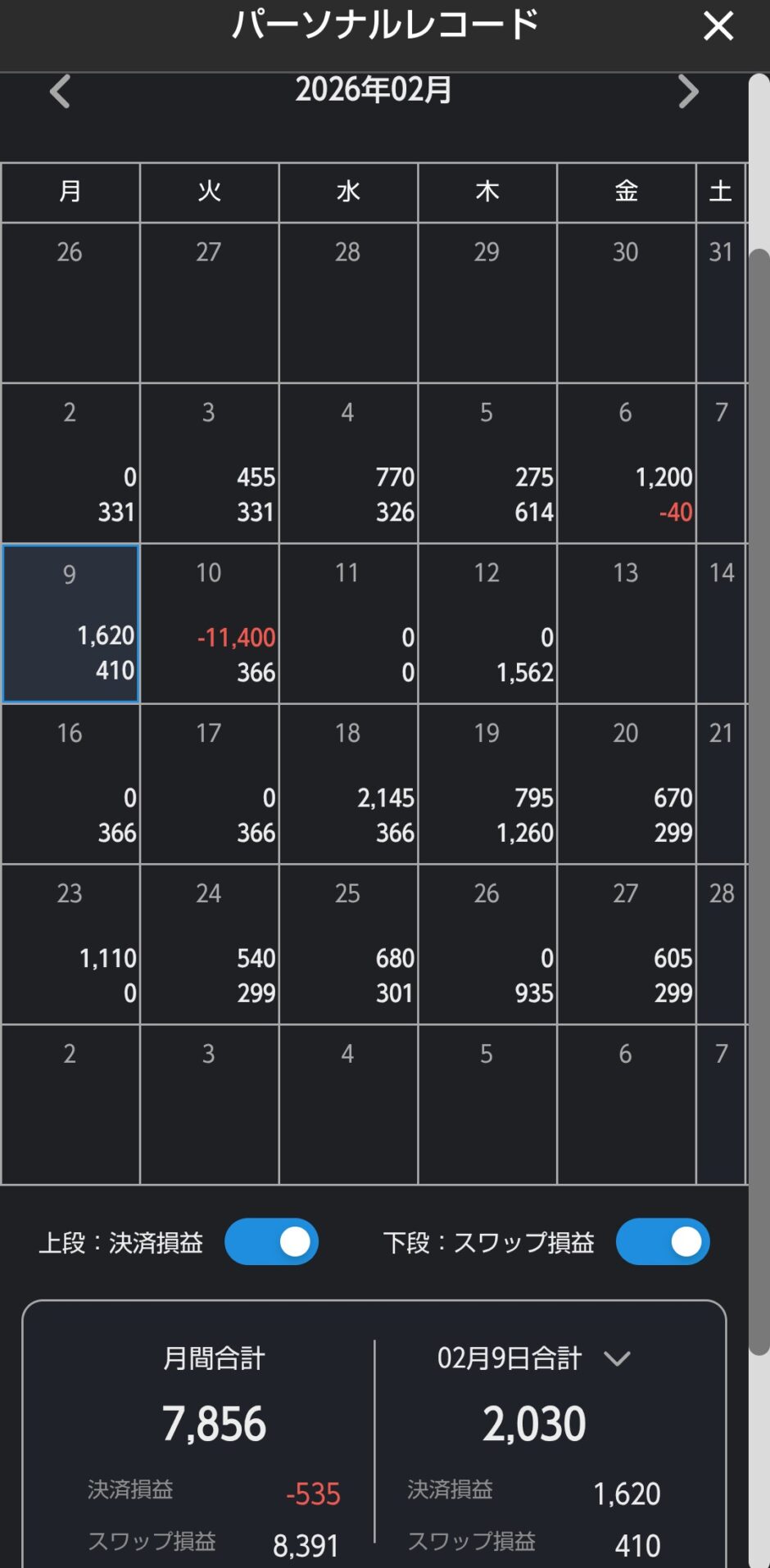Select February 10 with -11,400 loss
770x1568 pixels.
pyautogui.click(x=210, y=623)
